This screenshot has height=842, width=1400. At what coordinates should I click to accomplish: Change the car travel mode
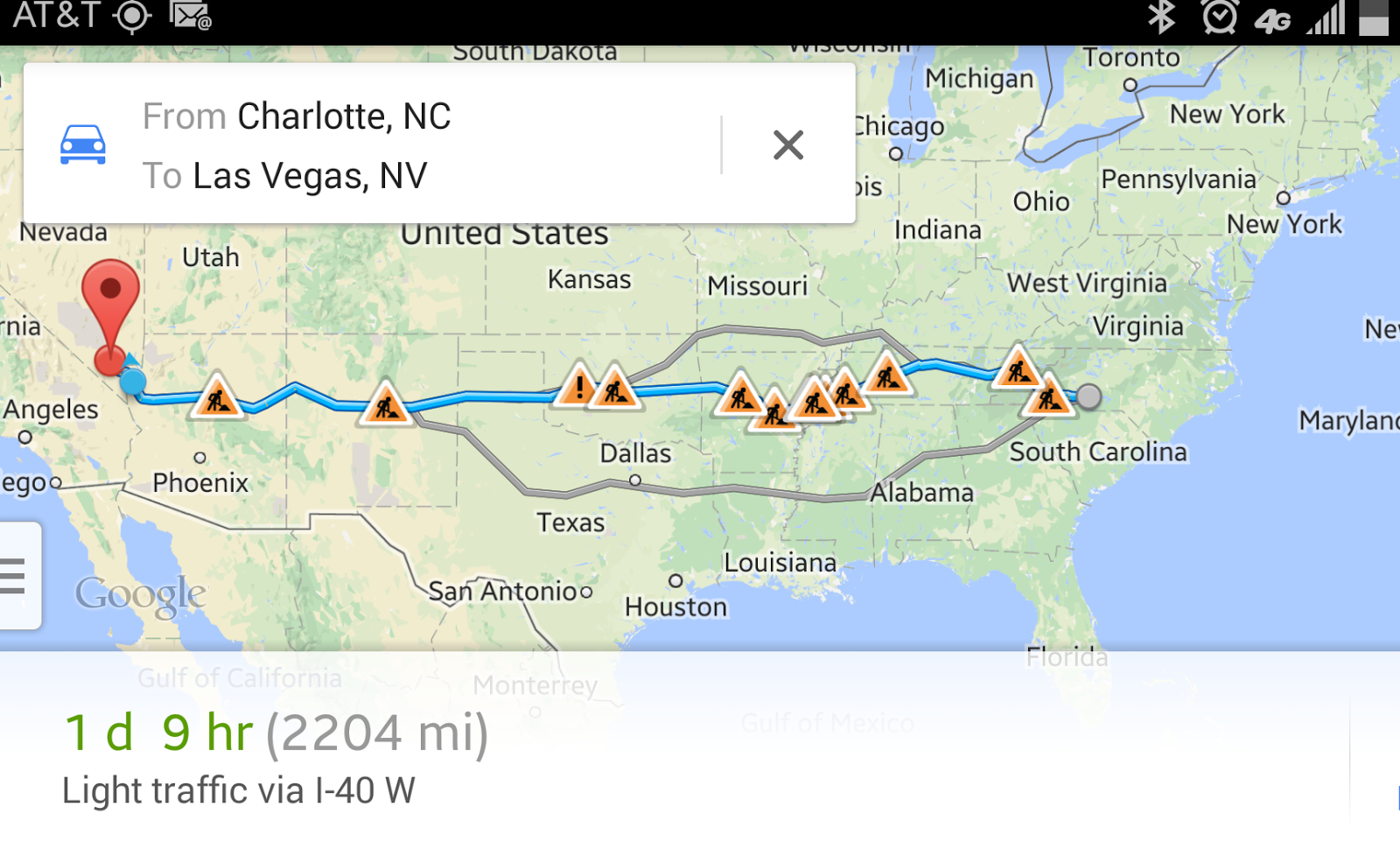[x=83, y=145]
